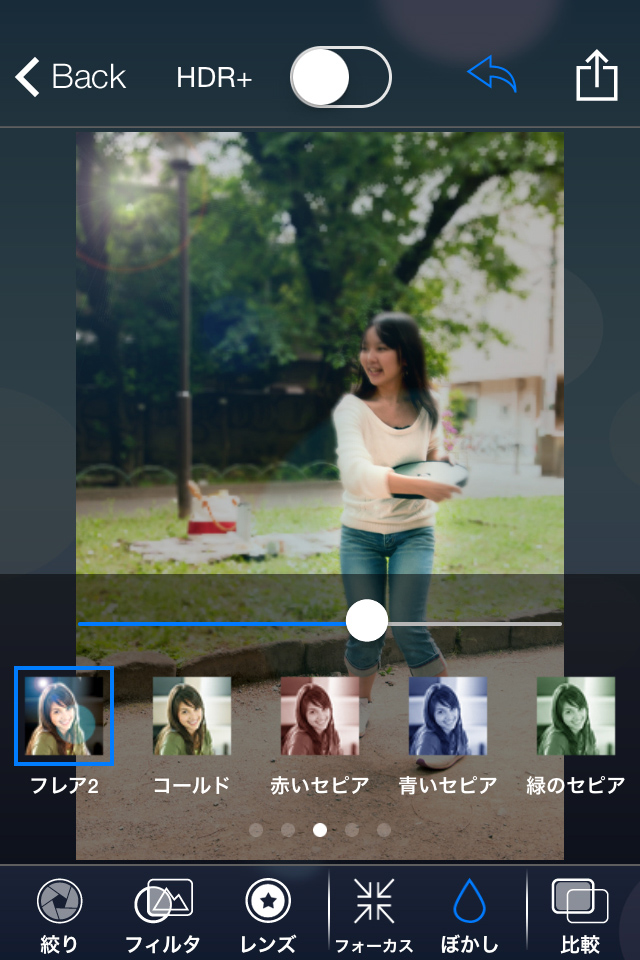Toggle the HDR+ switch
The width and height of the screenshot is (640, 960).
pos(340,77)
